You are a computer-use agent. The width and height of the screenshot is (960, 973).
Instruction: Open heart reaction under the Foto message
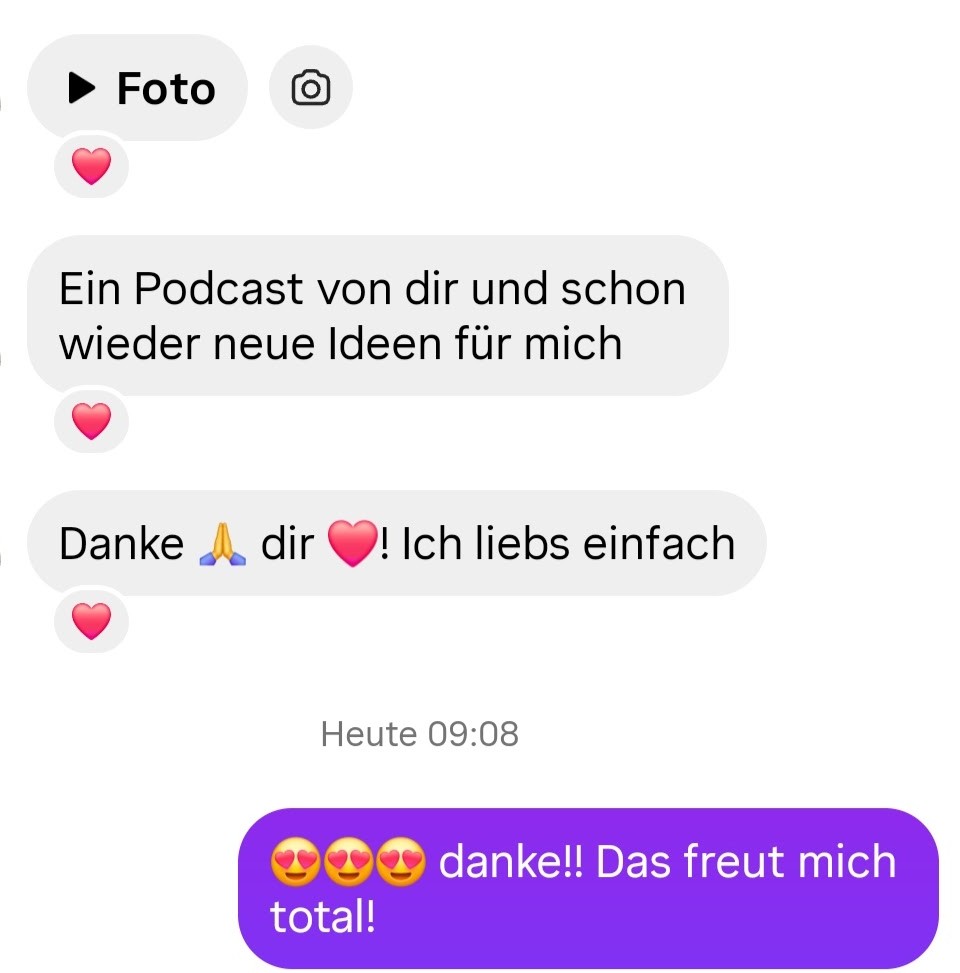pos(91,167)
